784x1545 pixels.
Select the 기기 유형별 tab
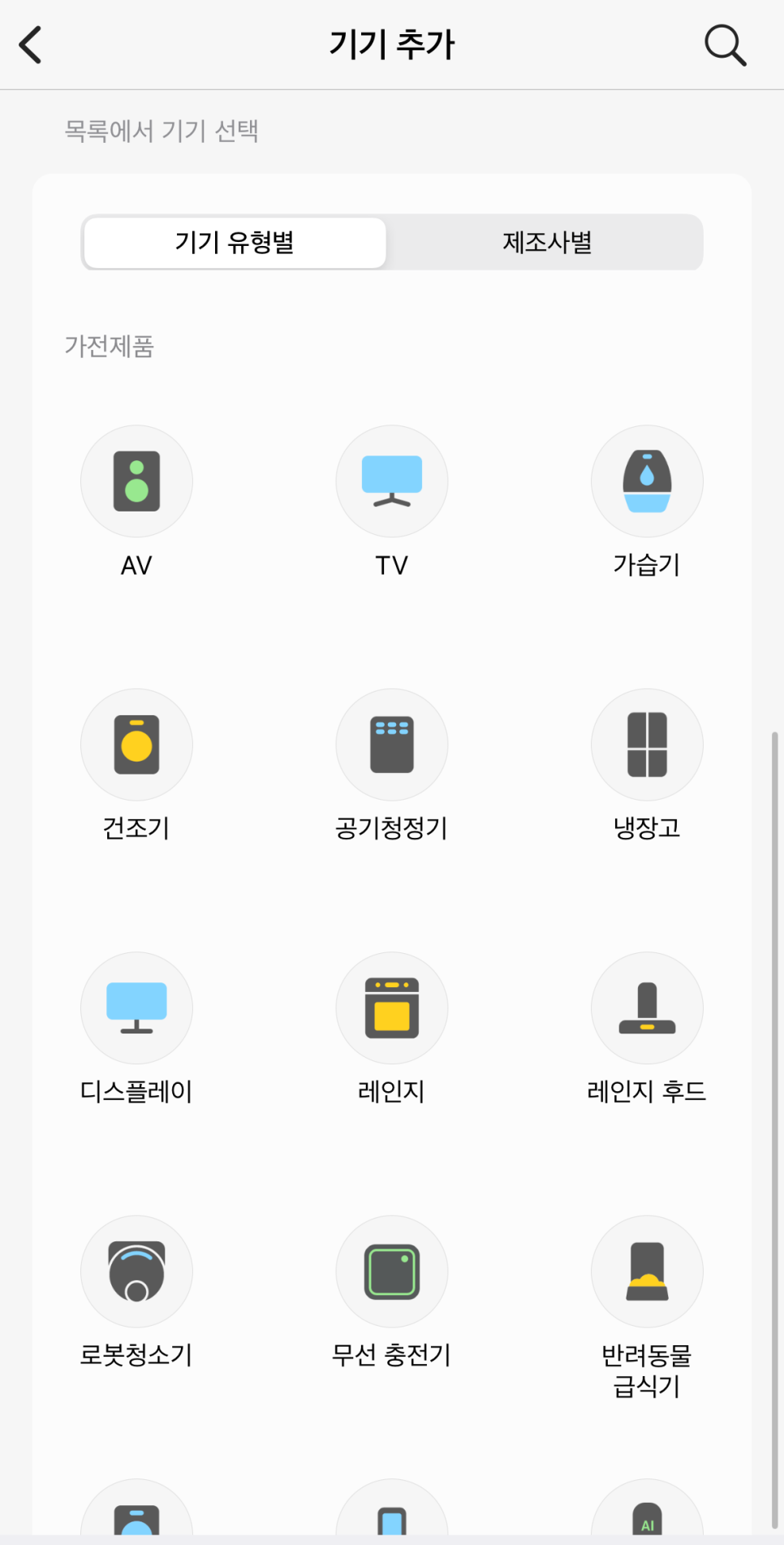click(235, 242)
